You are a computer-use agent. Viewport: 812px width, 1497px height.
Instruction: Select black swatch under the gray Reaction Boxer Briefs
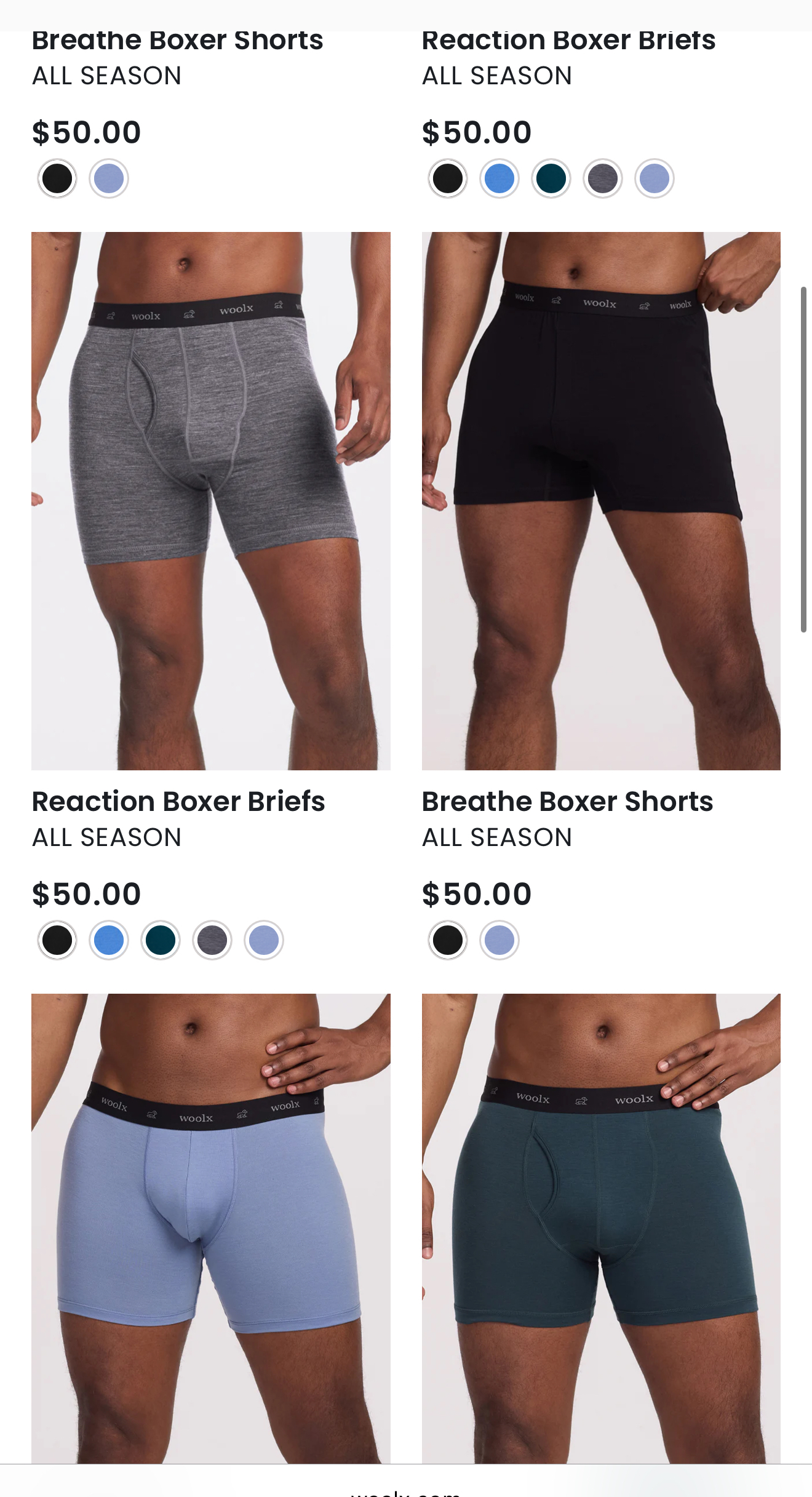pyautogui.click(x=57, y=940)
